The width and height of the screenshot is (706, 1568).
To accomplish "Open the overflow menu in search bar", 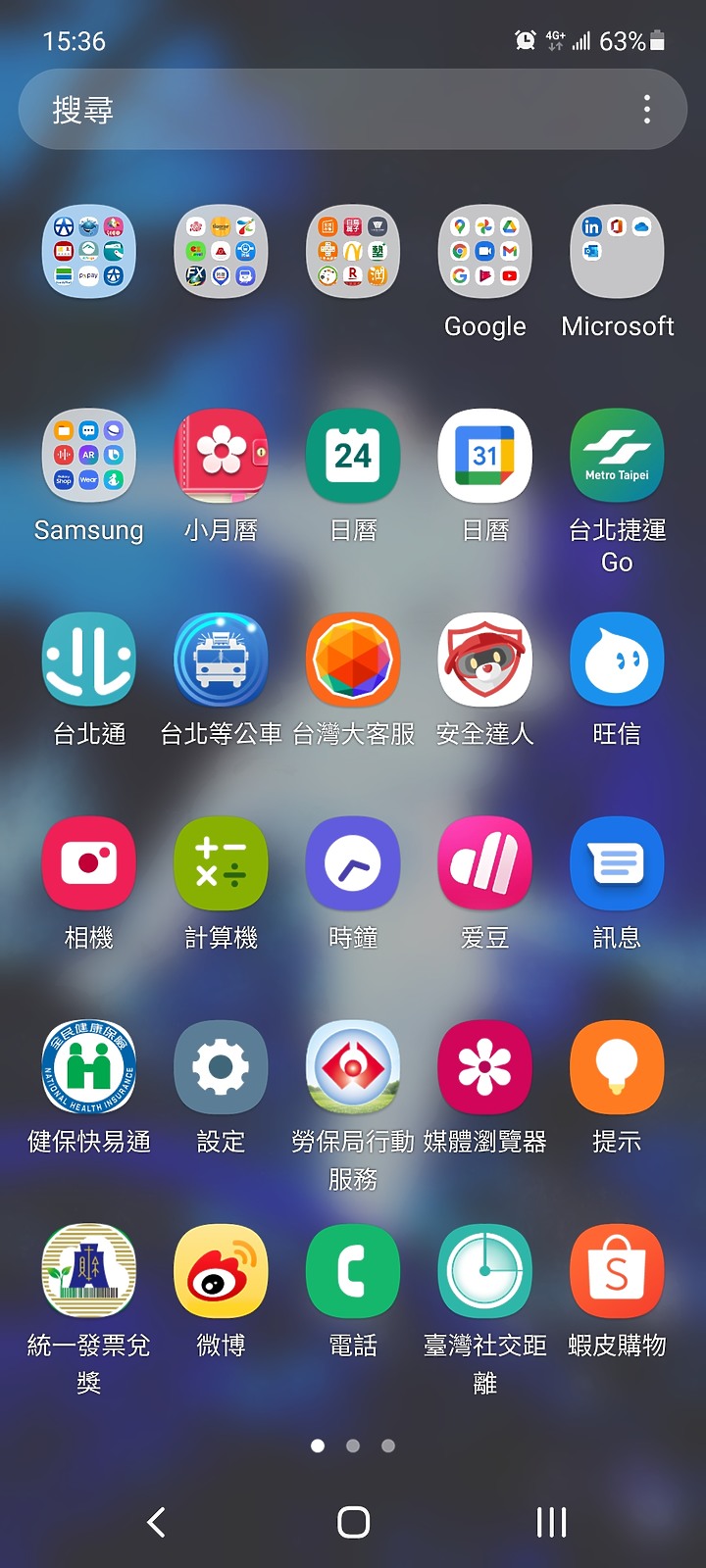I will pos(646,109).
